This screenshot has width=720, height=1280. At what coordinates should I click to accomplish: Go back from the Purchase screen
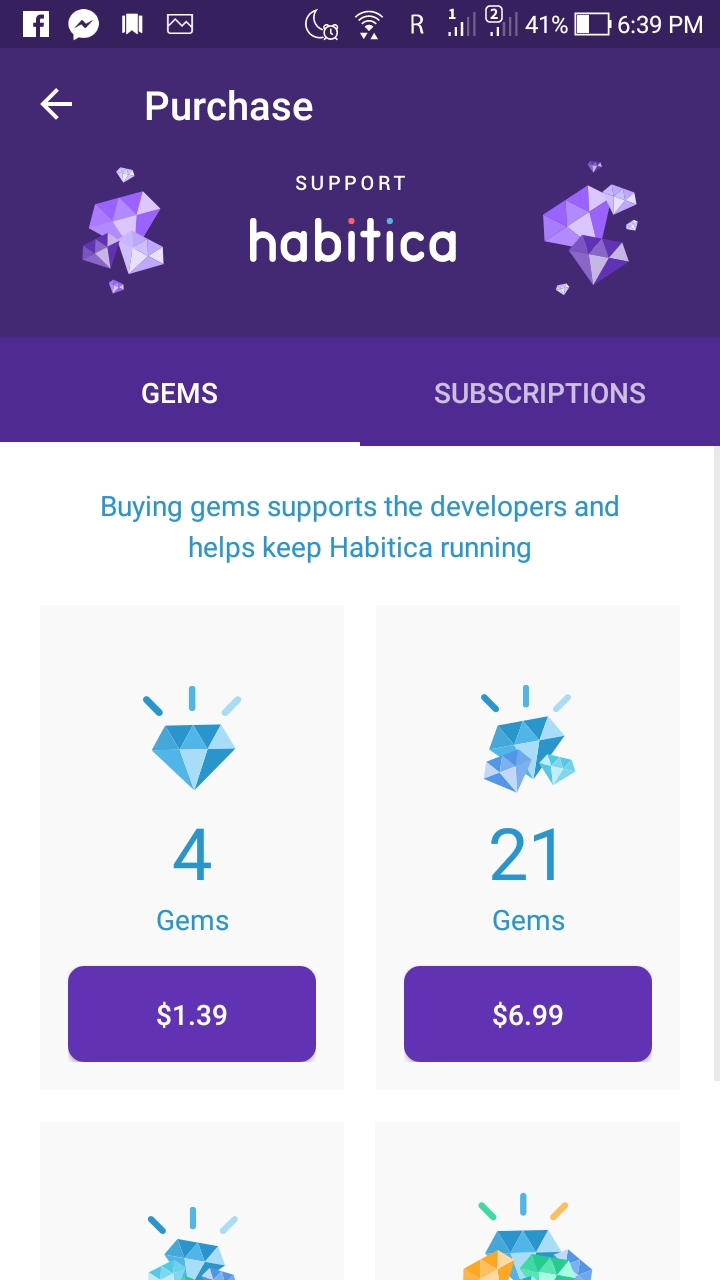(56, 105)
